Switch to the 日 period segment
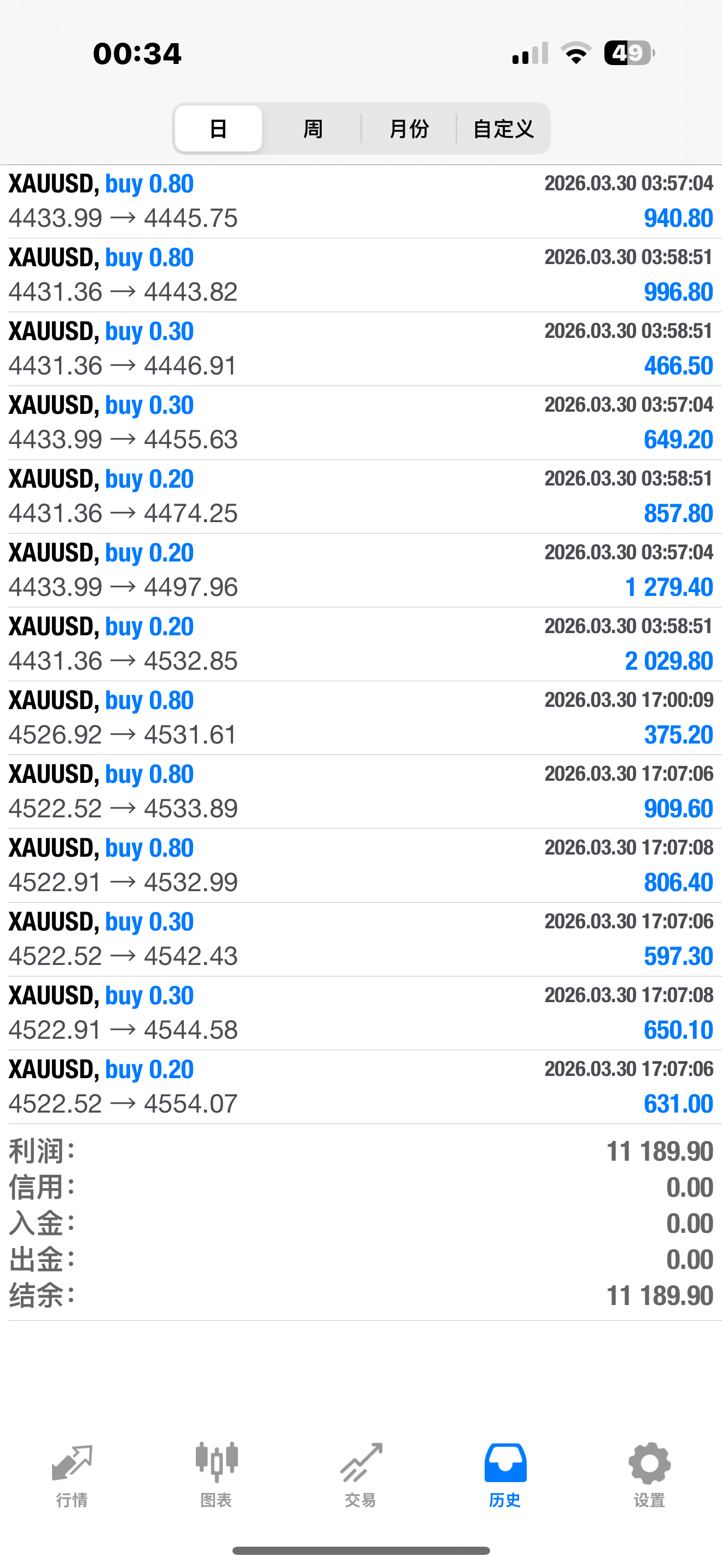This screenshot has height=1568, width=722. (x=219, y=128)
